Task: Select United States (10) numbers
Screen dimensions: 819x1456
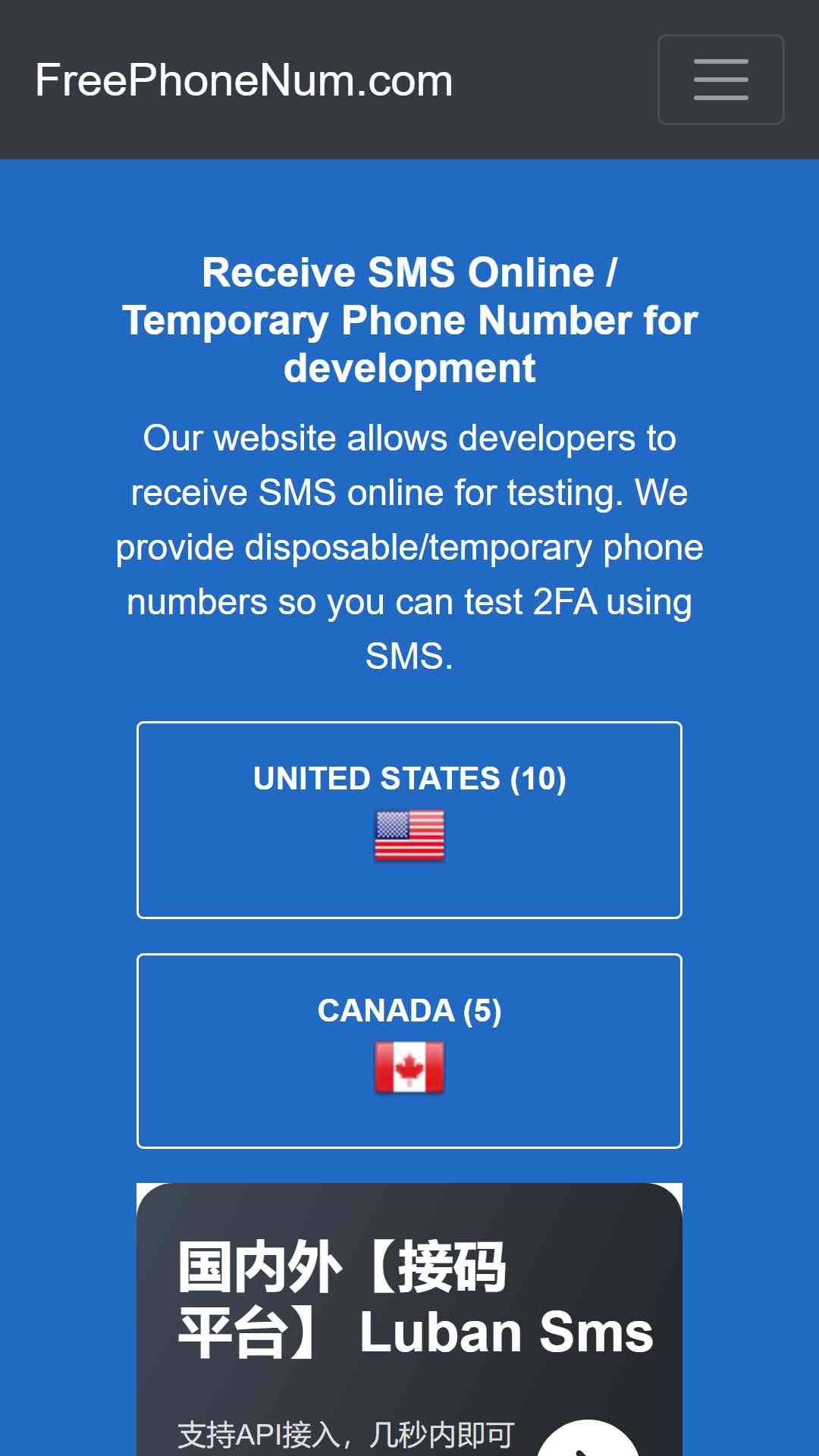Action: (x=409, y=820)
